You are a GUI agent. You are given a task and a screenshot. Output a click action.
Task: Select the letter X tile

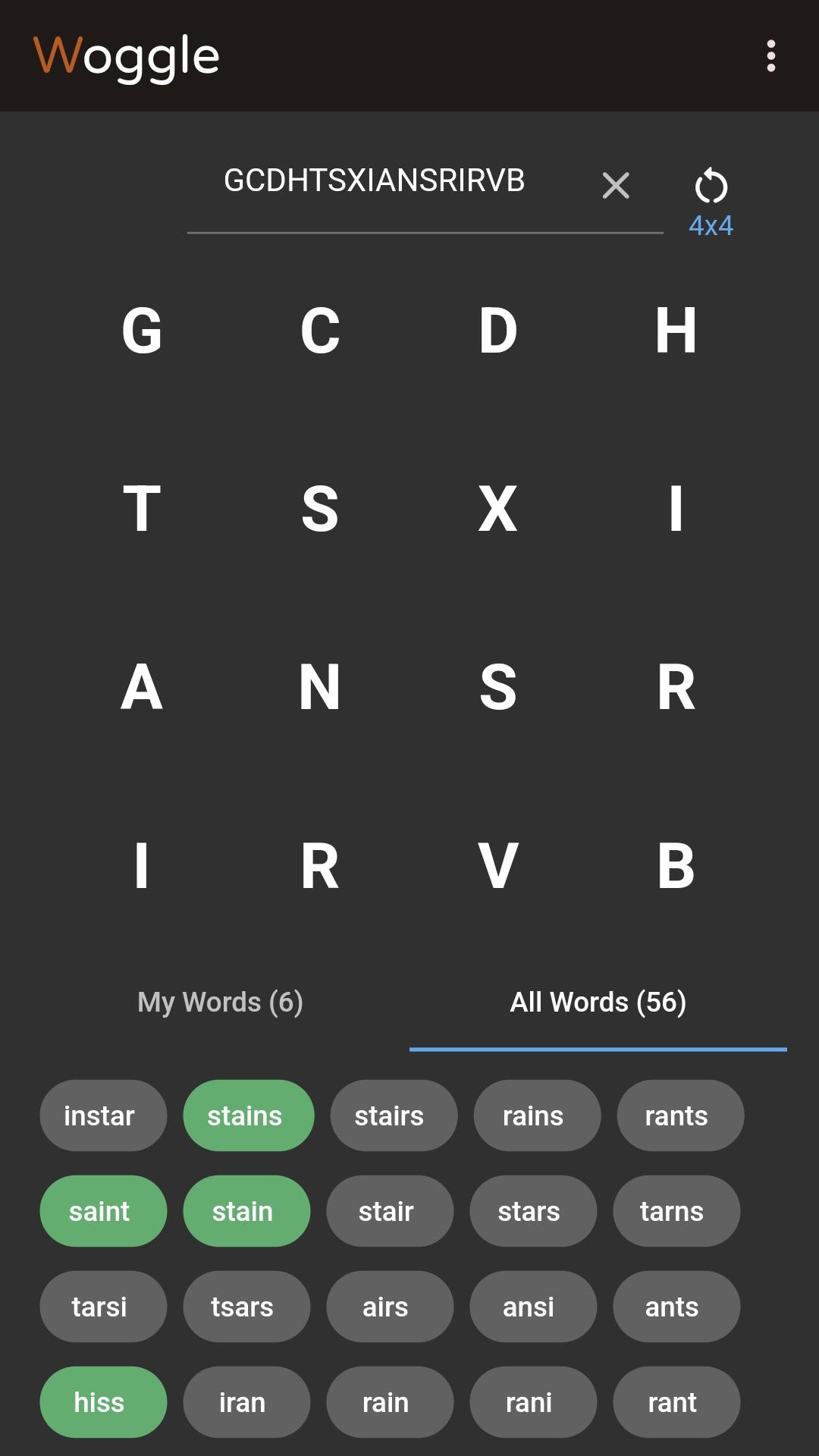point(497,509)
